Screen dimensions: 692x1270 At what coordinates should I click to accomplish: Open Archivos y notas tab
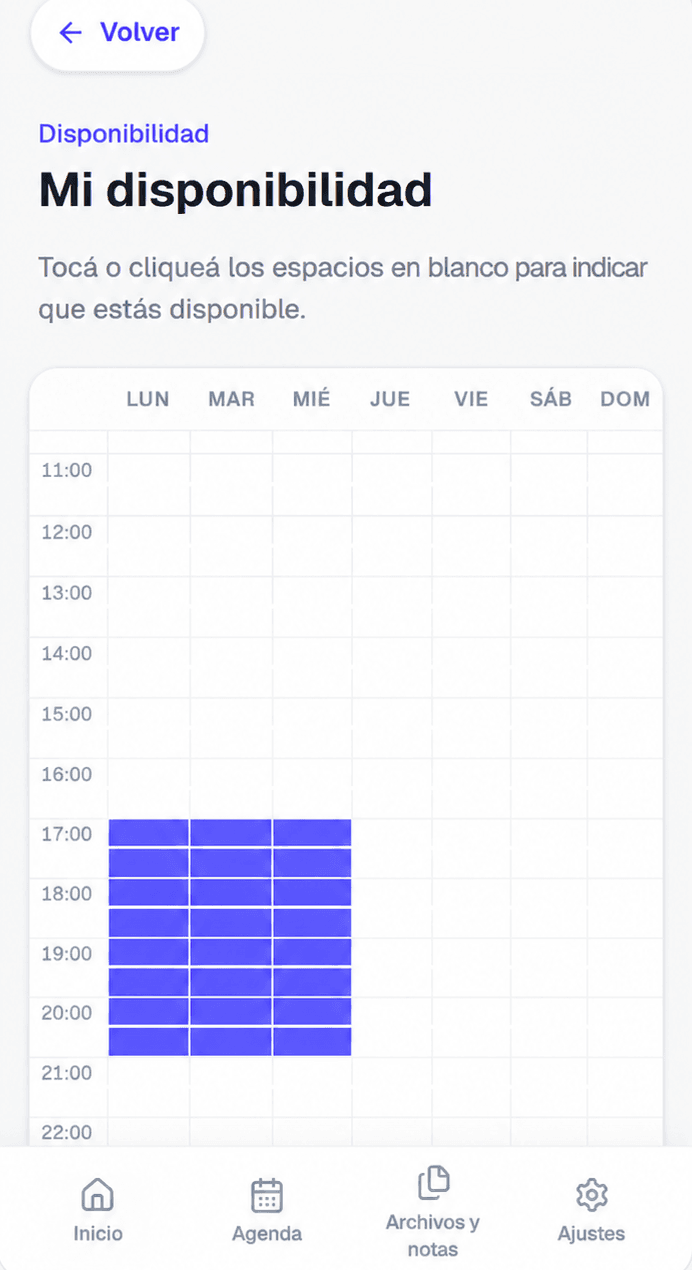[x=433, y=1212]
